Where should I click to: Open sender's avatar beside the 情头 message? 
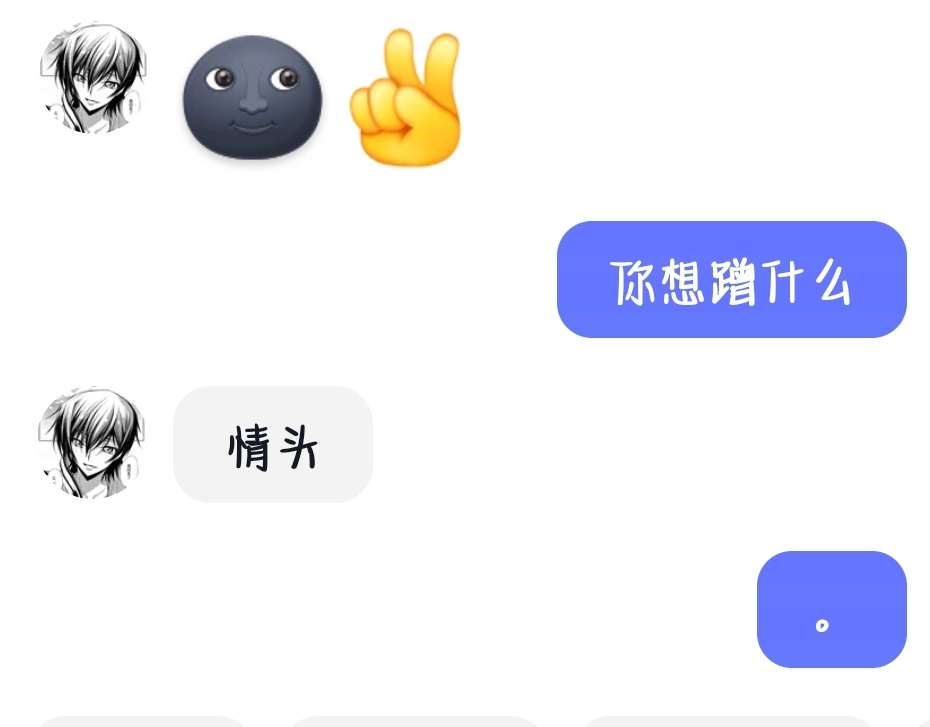pos(92,443)
